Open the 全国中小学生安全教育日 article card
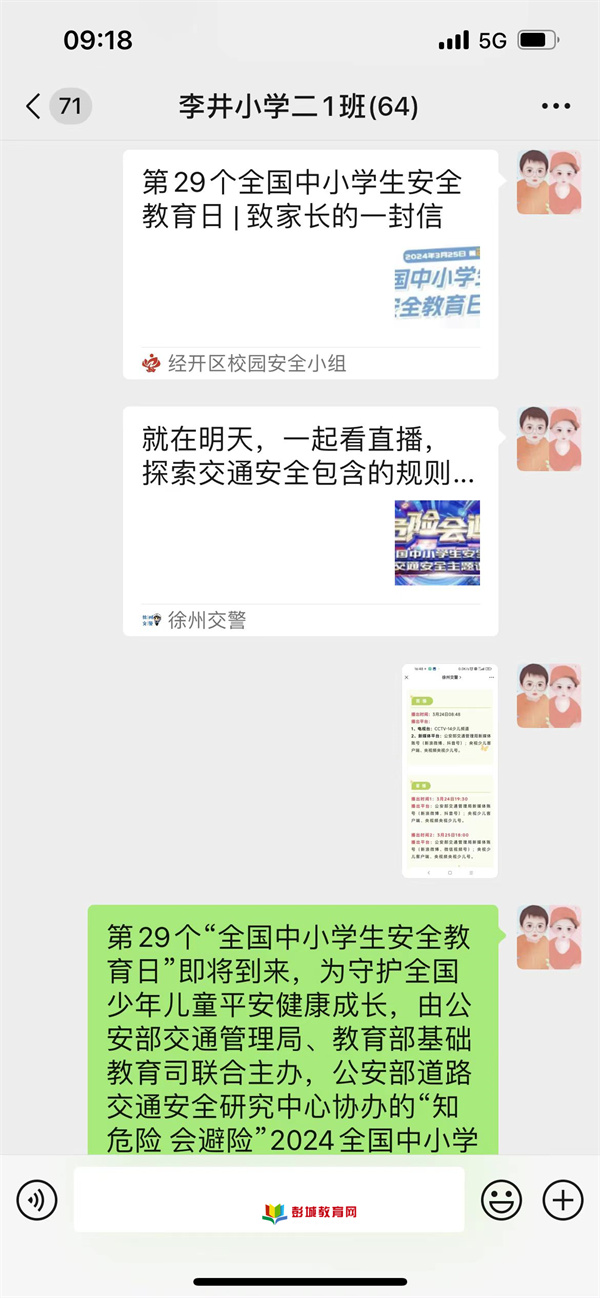Viewport: 600px width, 1298px height. (x=310, y=264)
